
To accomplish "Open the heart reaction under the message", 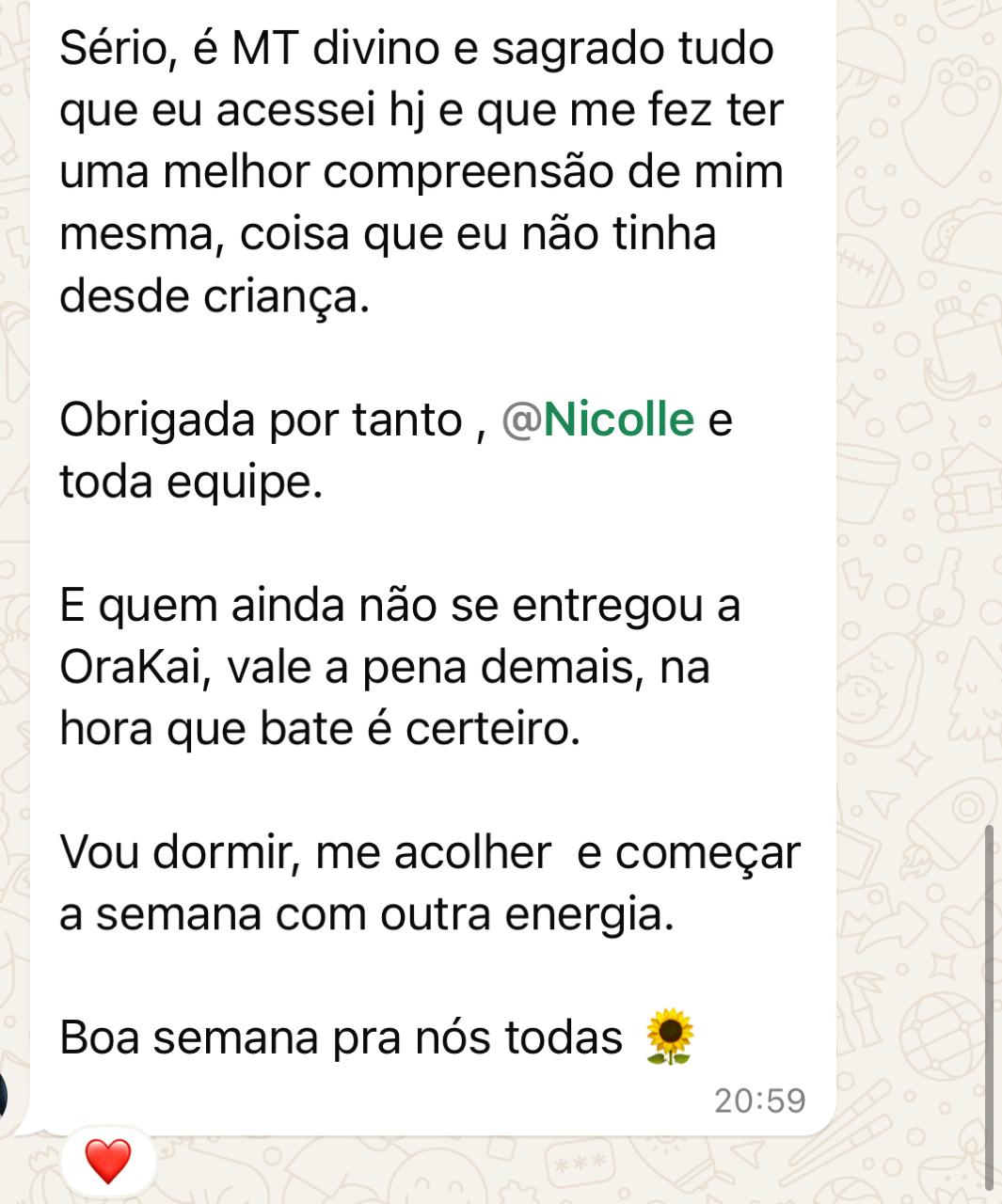I will point(108,1161).
